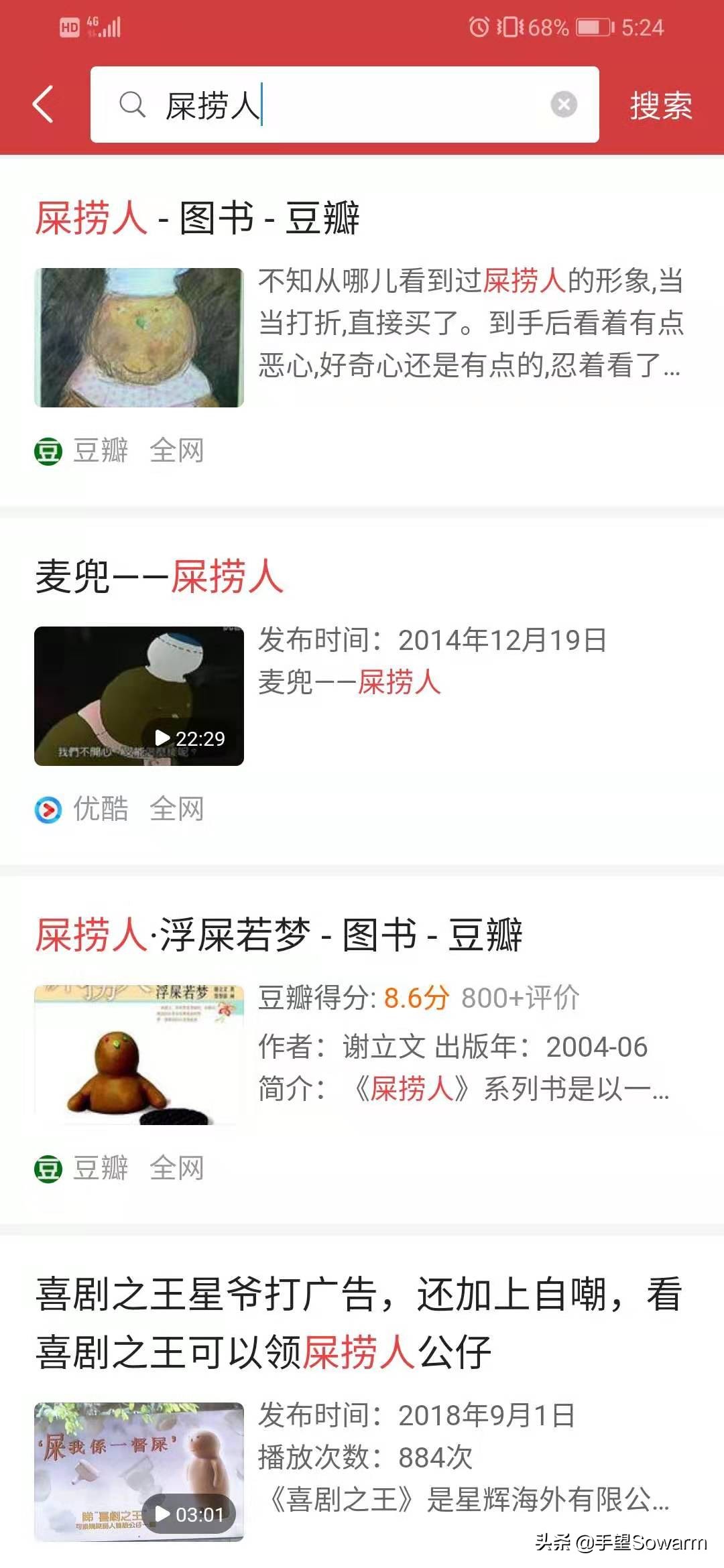Tap the 搜索 button
Screen dimensions: 724x1568
(x=660, y=106)
